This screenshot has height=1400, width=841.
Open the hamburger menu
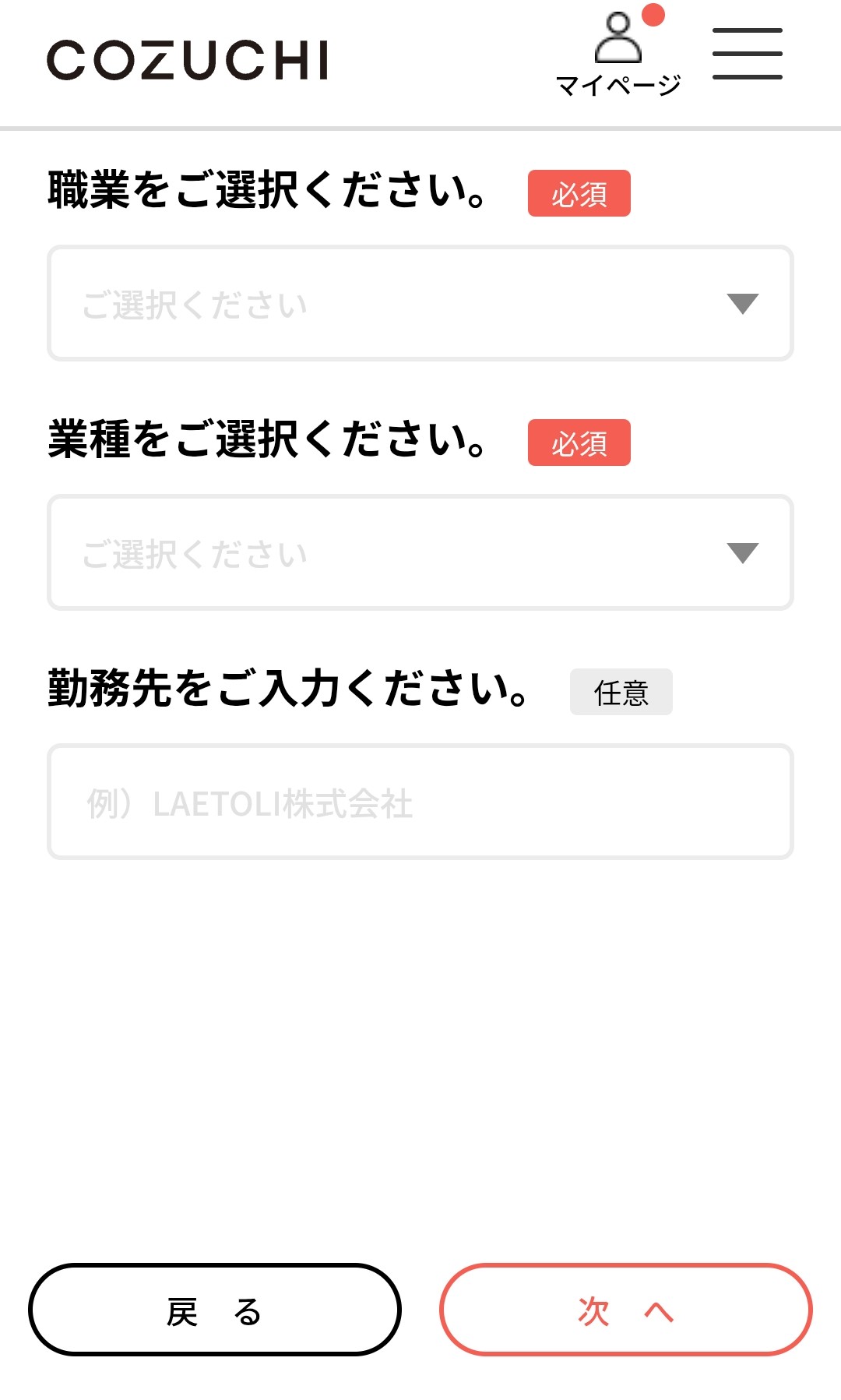pyautogui.click(x=747, y=54)
